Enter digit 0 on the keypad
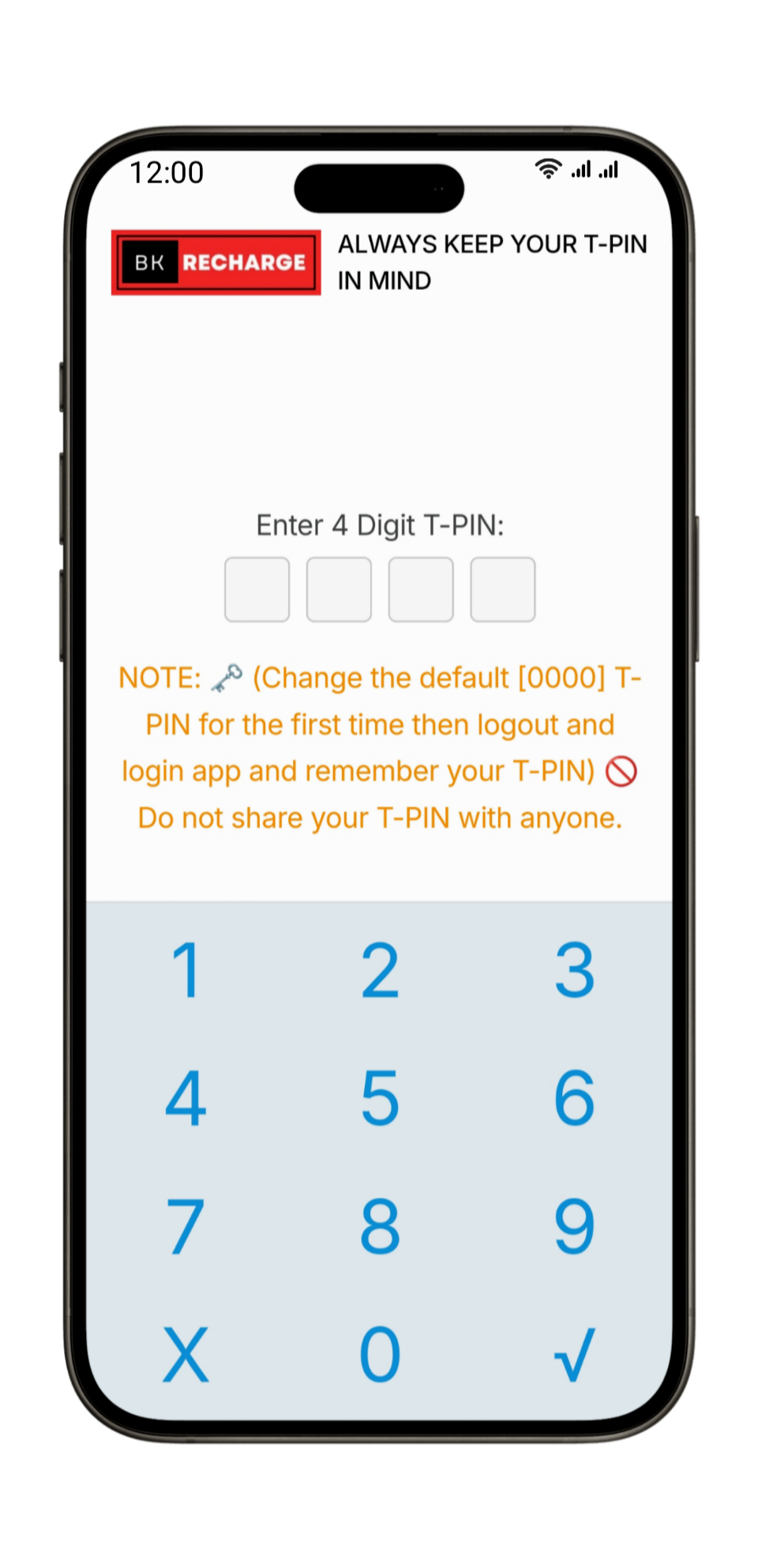 point(380,1354)
